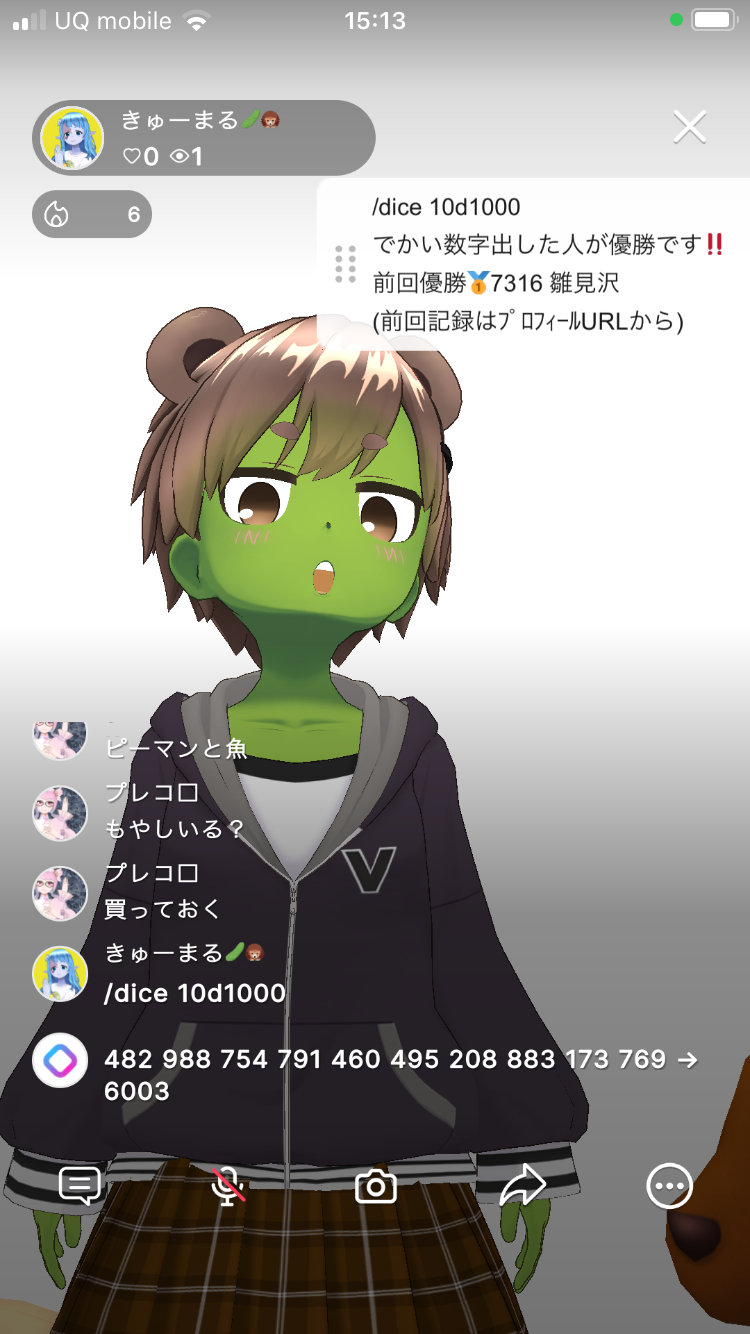Open きゅーまる's avatar on /dice comment
Screen dimensions: 750x1334
pos(60,973)
